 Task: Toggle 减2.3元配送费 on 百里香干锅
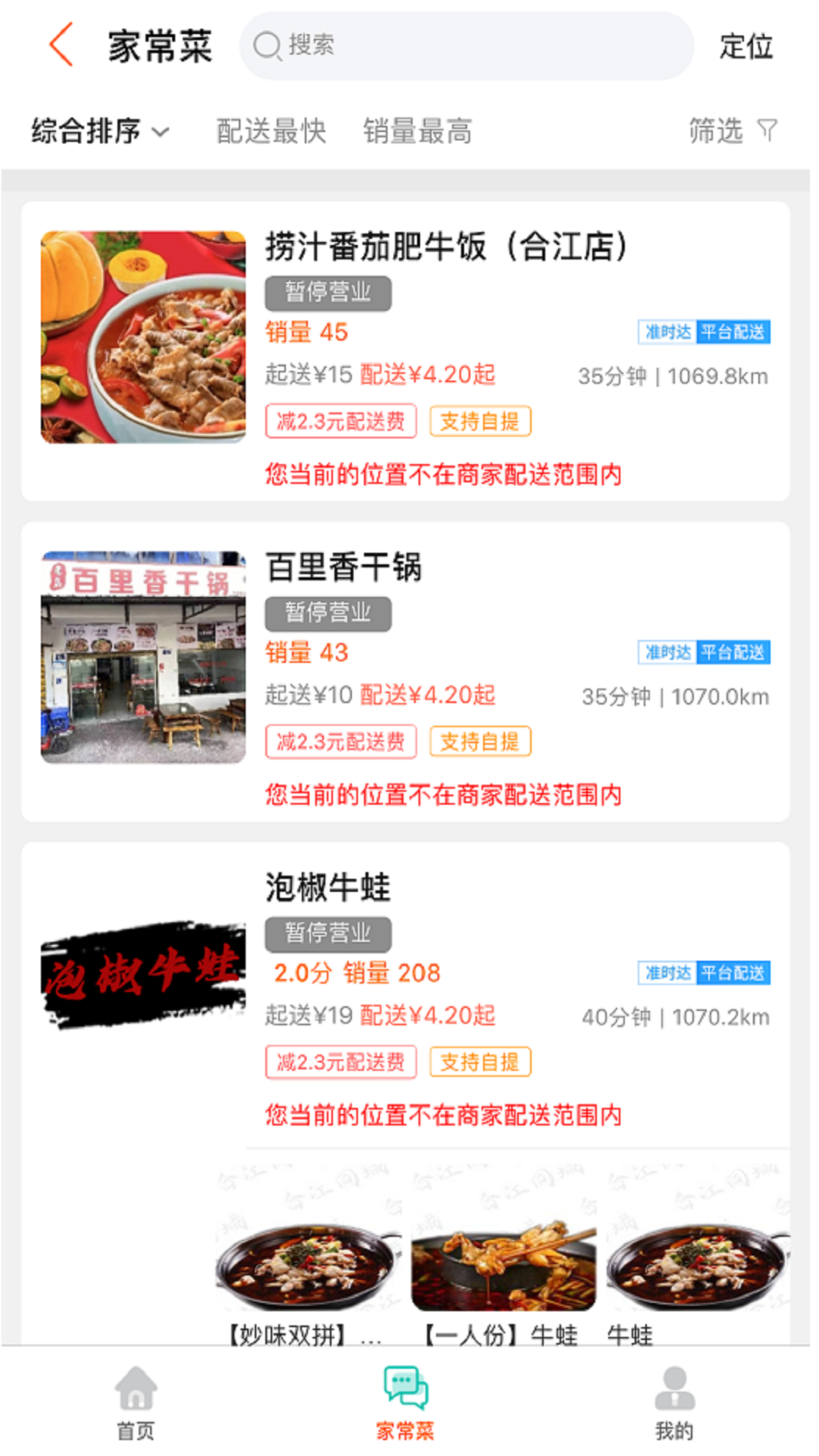340,741
